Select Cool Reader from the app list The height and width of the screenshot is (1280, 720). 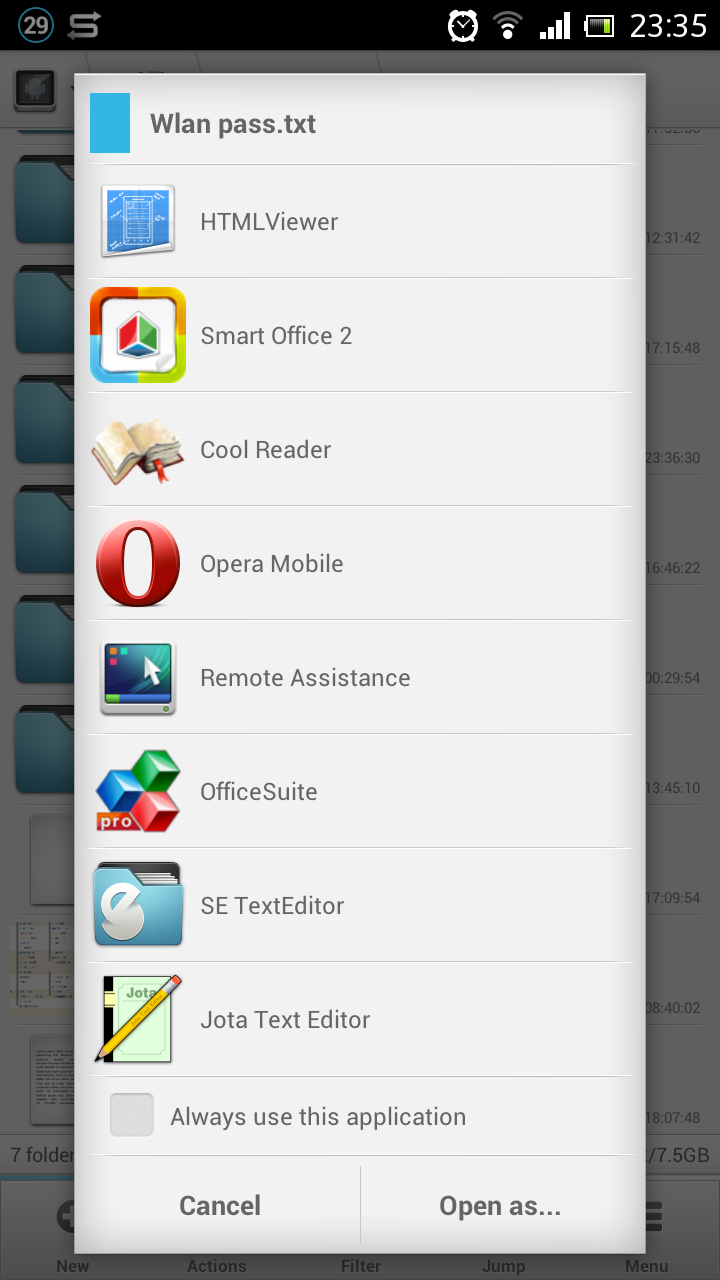click(x=360, y=449)
